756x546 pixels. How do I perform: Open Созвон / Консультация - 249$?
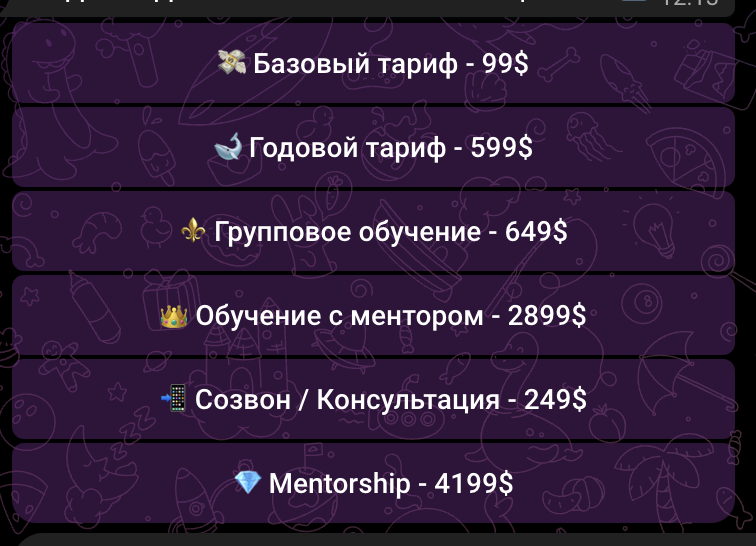[x=373, y=400]
